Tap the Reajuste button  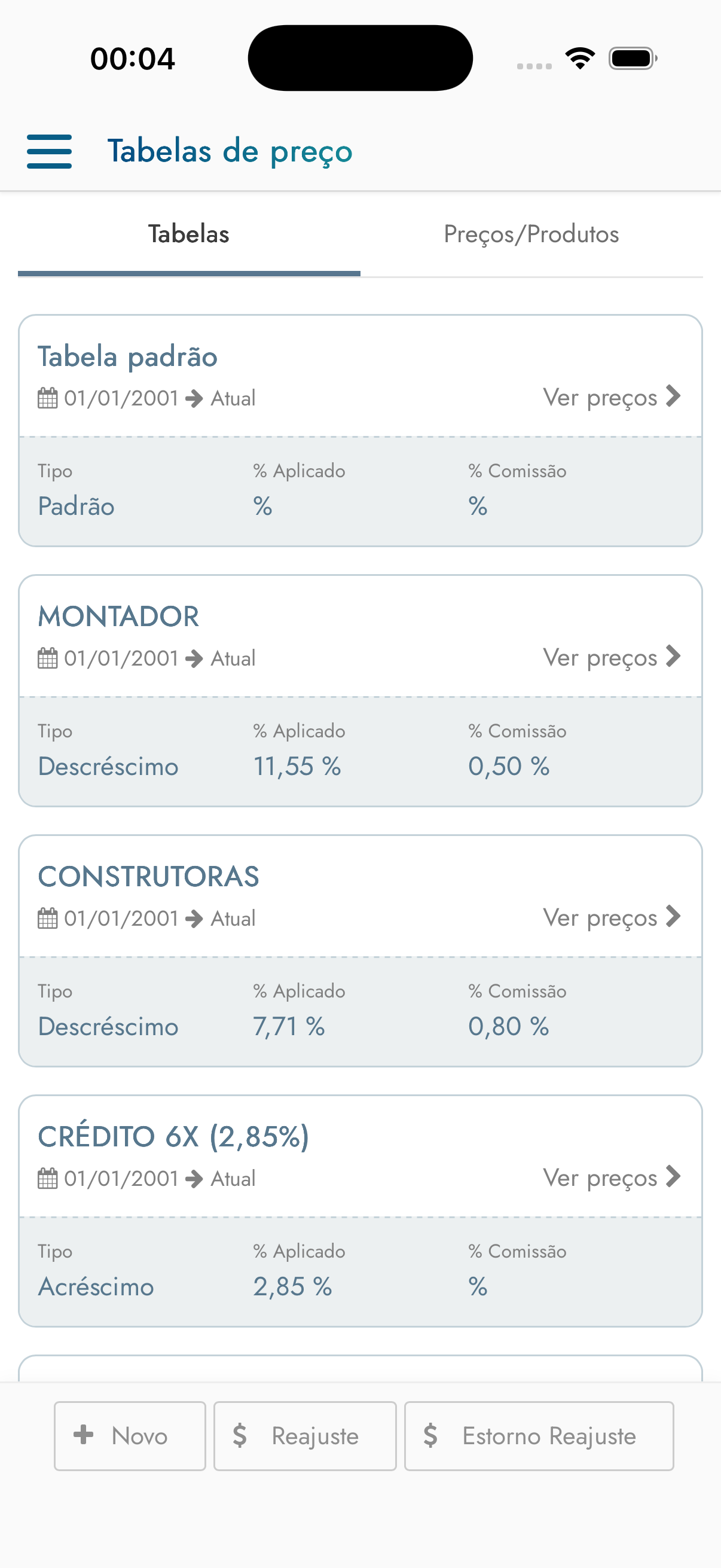[305, 1436]
